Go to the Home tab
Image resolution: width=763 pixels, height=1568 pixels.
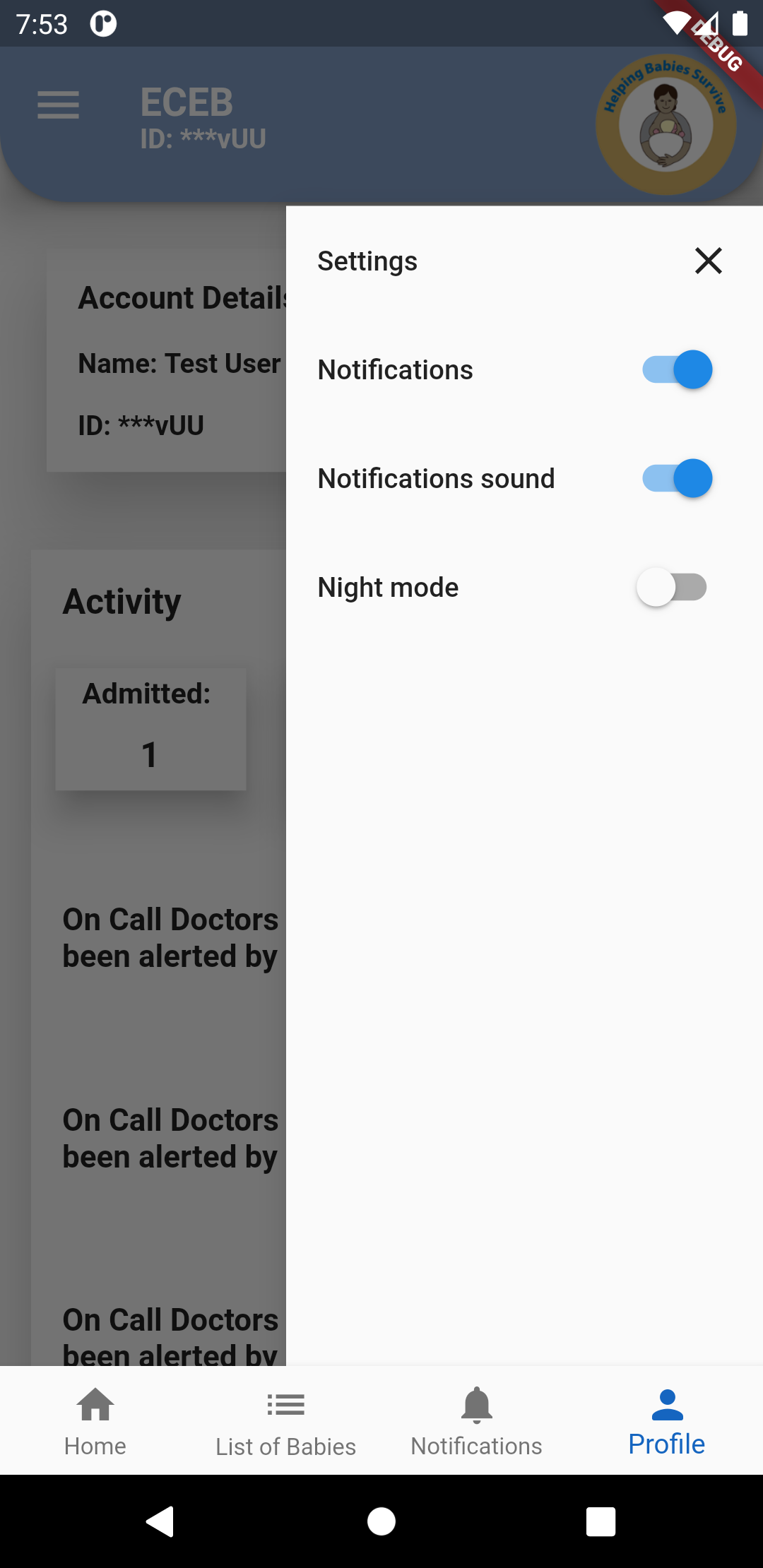pyautogui.click(x=95, y=1421)
